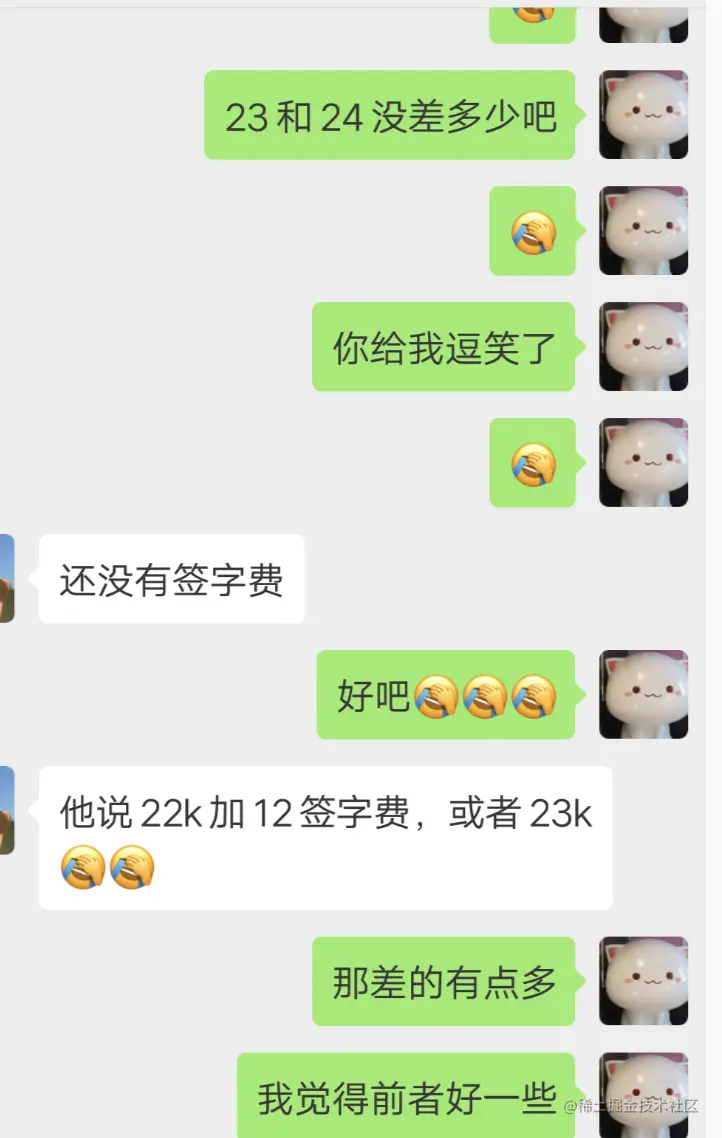Open the avatar next to "那差的有点多"
Screen dimensions: 722x1138
coord(643,981)
